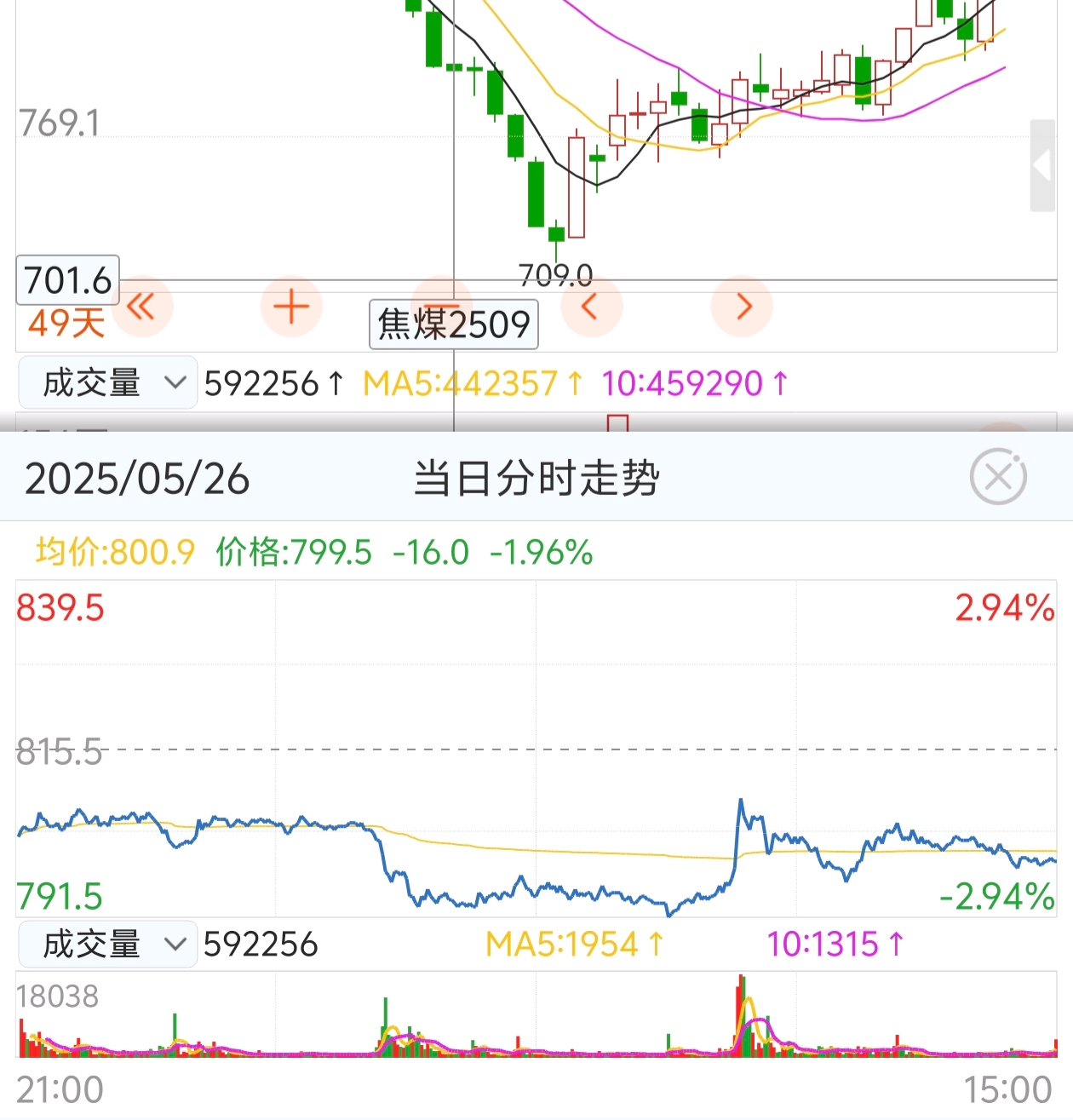Screen dimensions: 1073x1120
Task: Tap the double-left fast rewind arrow
Action: (141, 306)
